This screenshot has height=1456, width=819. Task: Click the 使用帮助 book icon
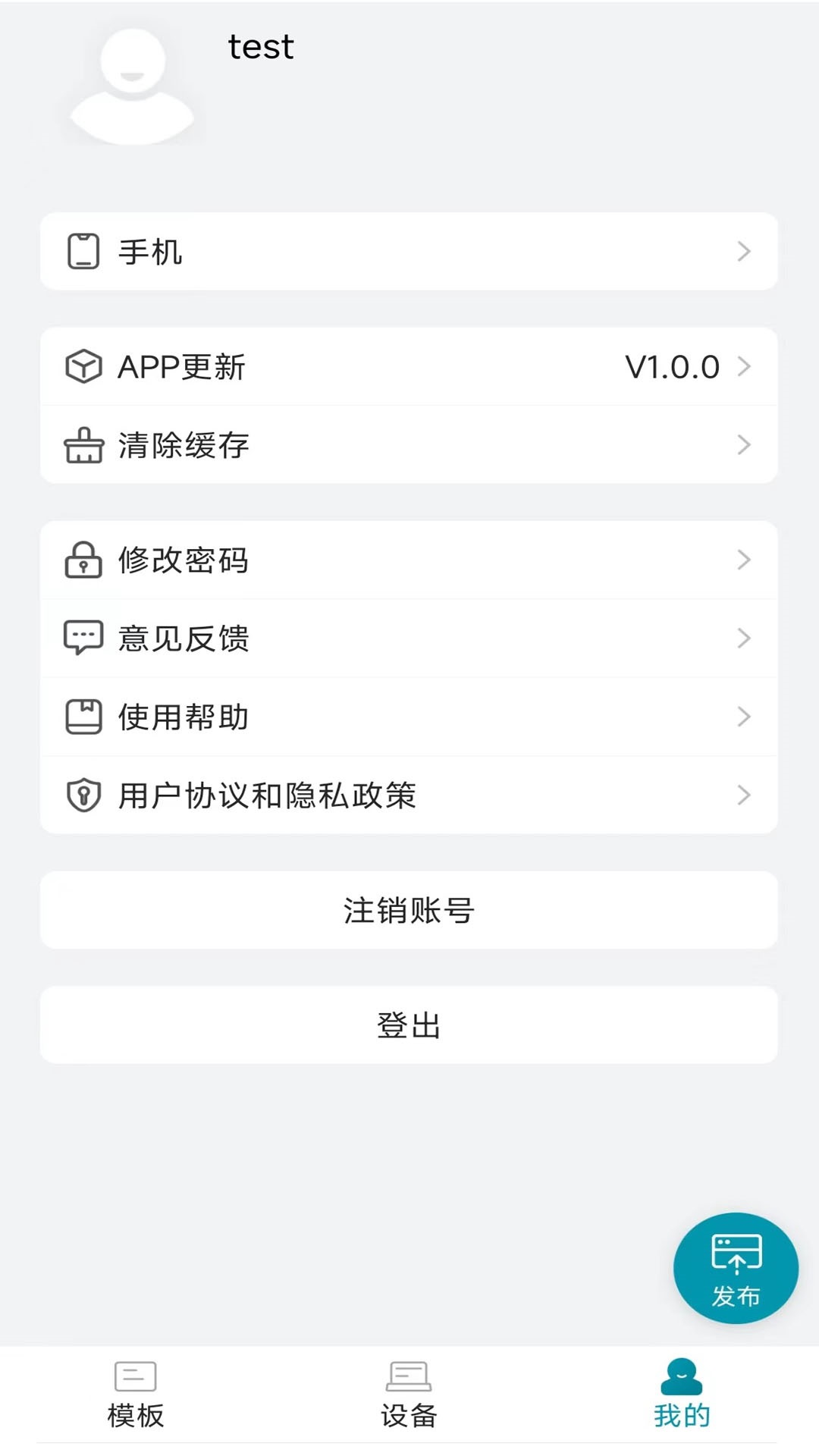click(x=83, y=716)
